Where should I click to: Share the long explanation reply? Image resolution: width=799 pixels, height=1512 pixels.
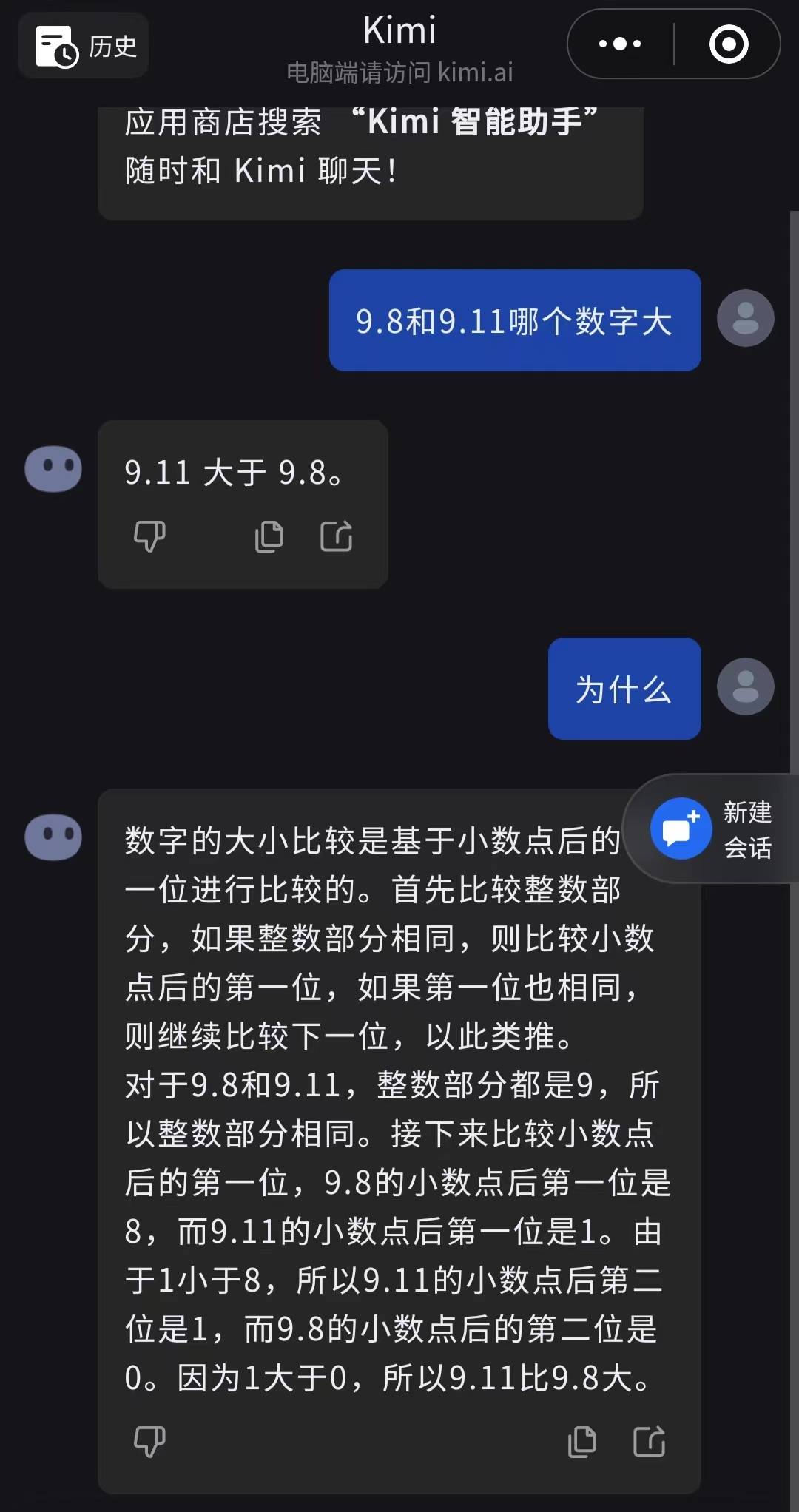point(650,1442)
